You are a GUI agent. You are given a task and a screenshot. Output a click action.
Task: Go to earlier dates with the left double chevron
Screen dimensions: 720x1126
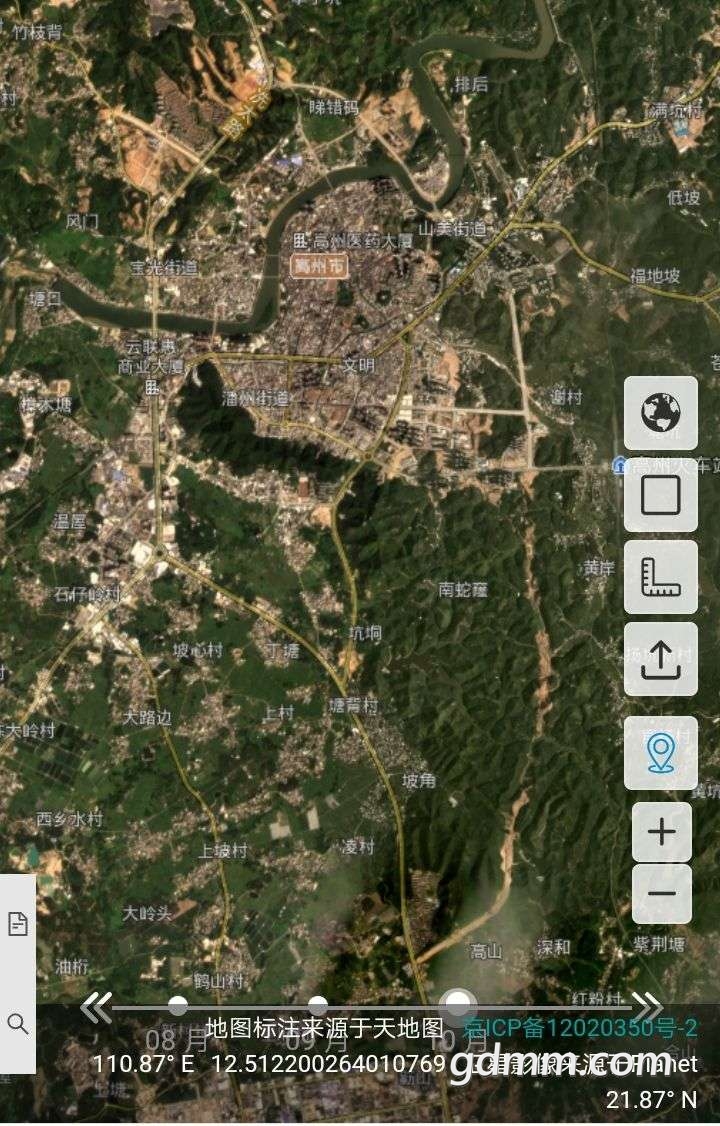(95, 1006)
